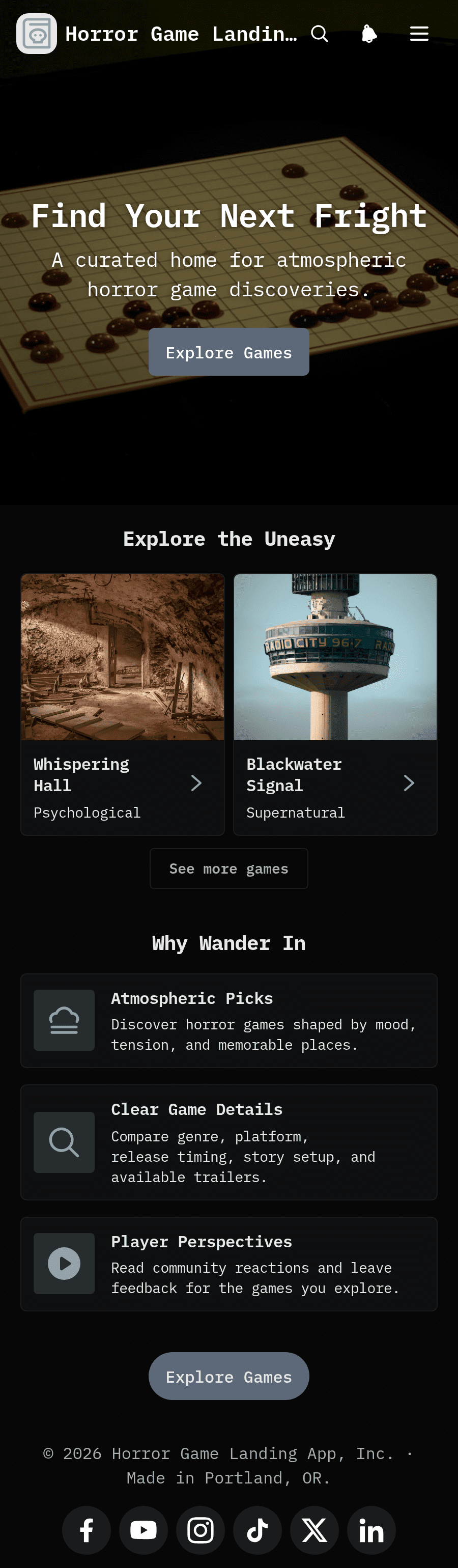Open search from the header

point(319,34)
